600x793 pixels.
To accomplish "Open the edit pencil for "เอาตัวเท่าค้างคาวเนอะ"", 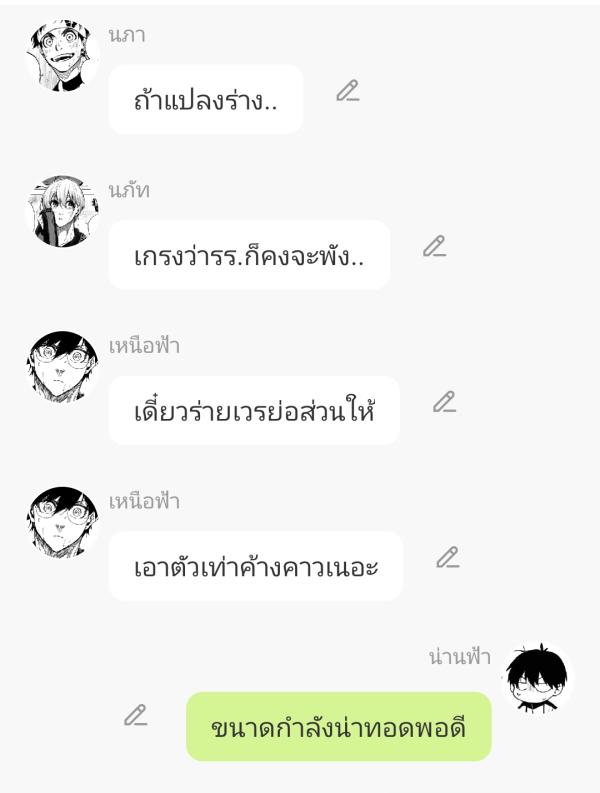I will pyautogui.click(x=447, y=557).
